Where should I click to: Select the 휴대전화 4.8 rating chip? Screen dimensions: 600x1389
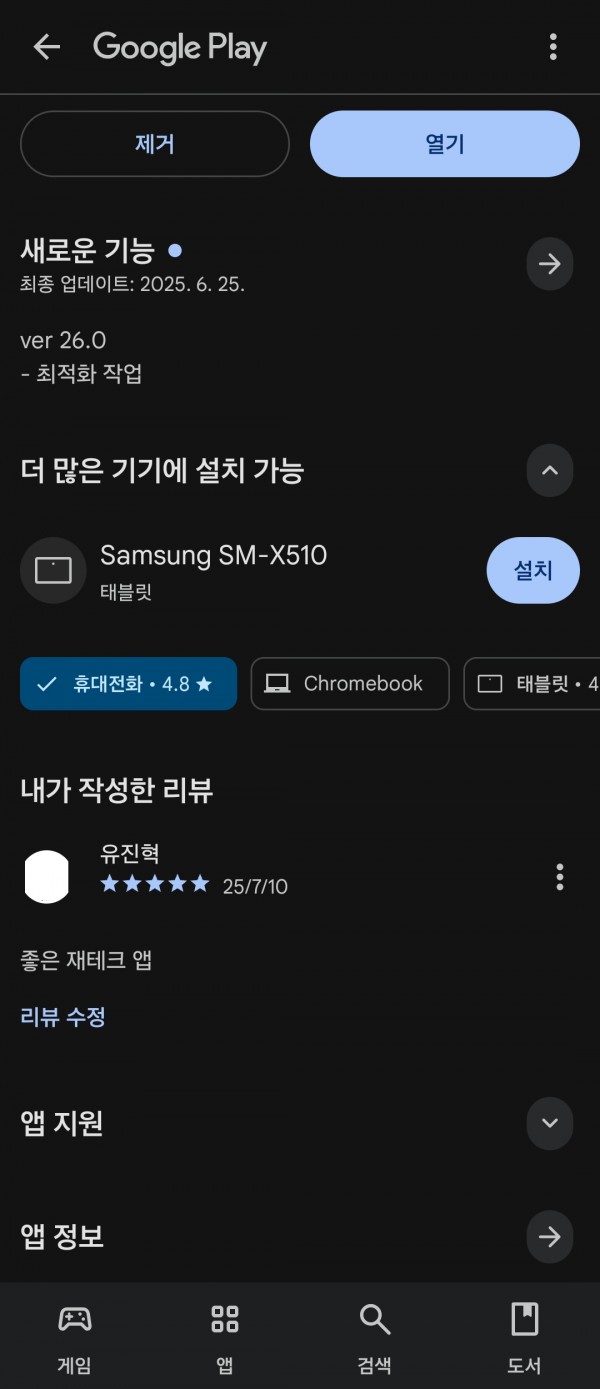[x=128, y=684]
